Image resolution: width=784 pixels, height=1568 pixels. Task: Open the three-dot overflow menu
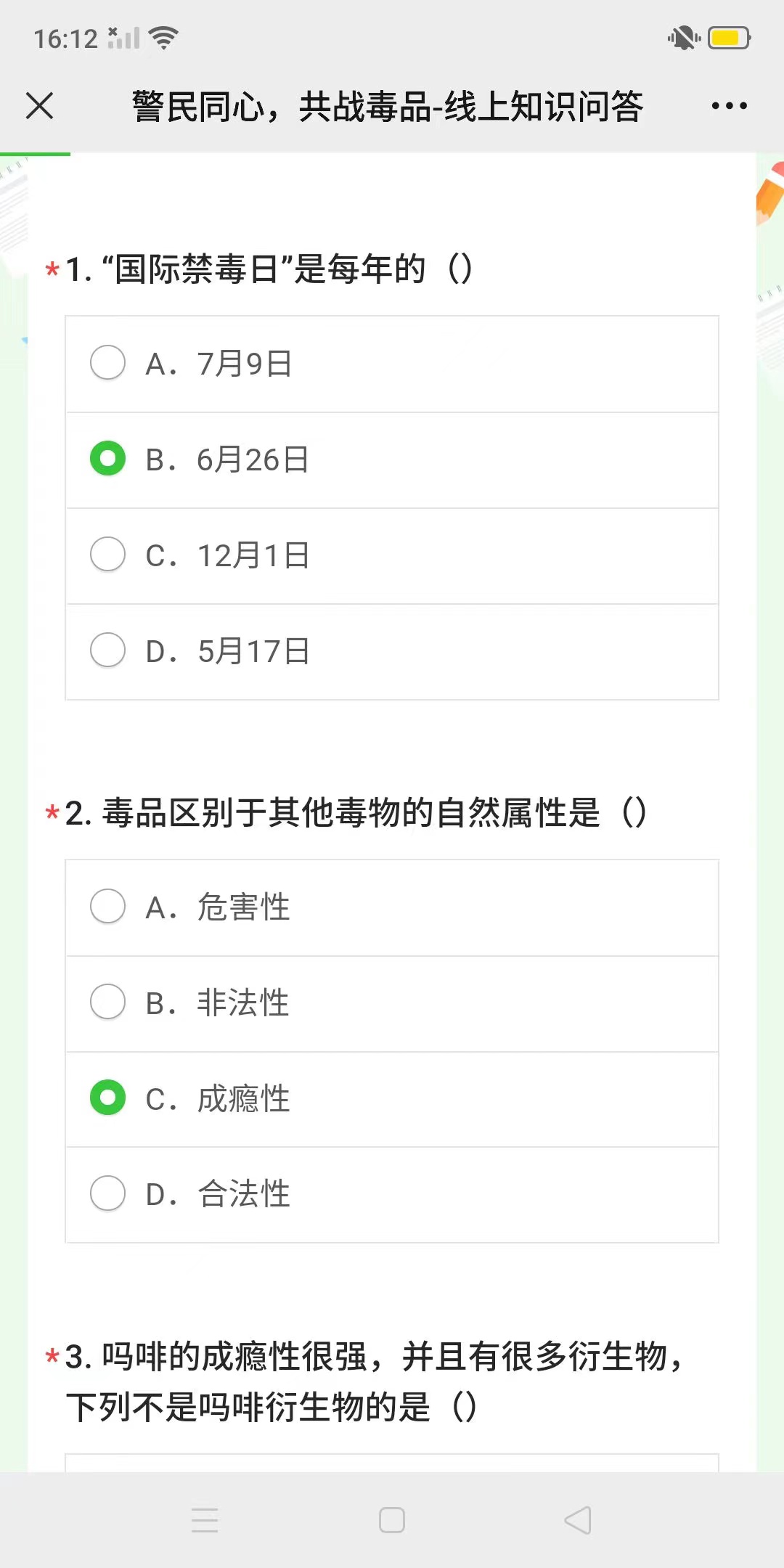click(x=729, y=106)
